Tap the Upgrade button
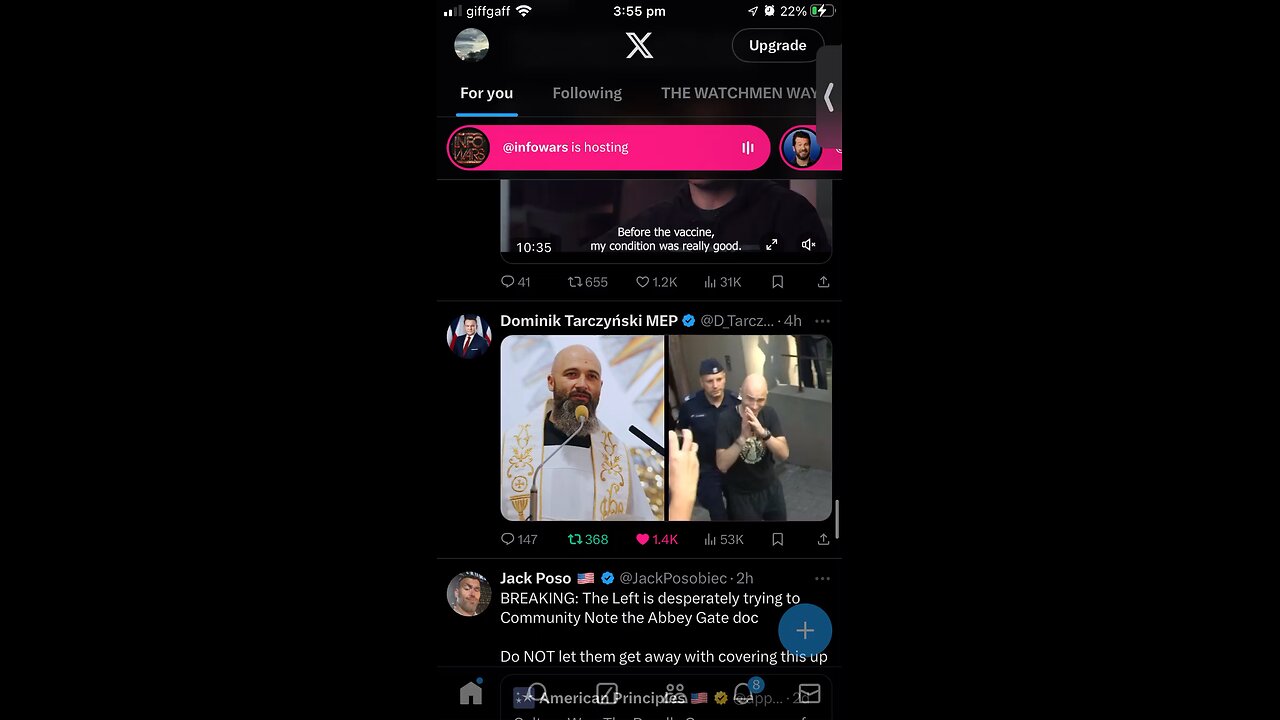This screenshot has height=720, width=1280. click(x=777, y=45)
